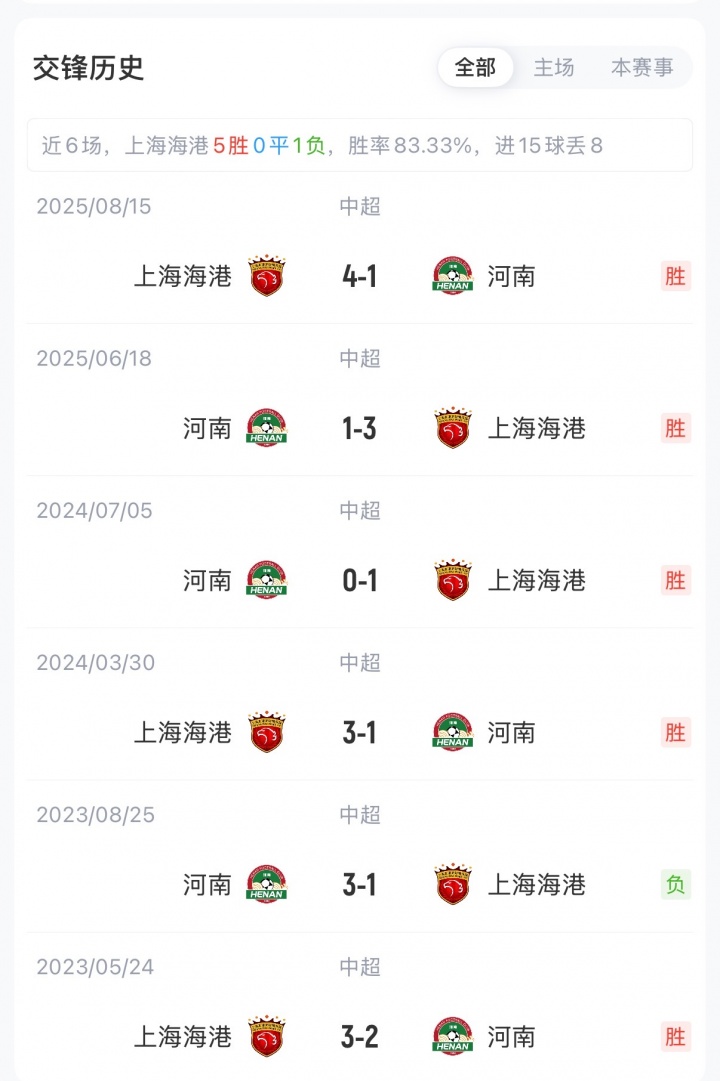Select the 全部 filter tab
The height and width of the screenshot is (1081, 720).
point(475,68)
